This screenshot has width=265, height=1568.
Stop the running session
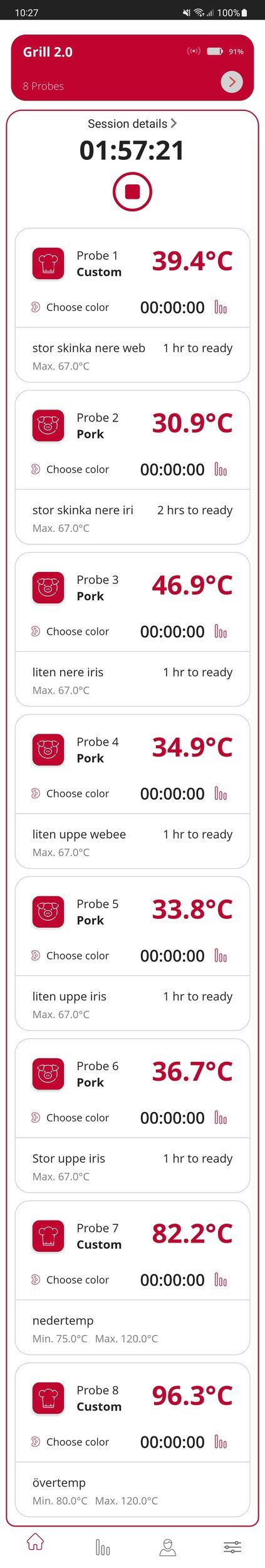point(132,191)
